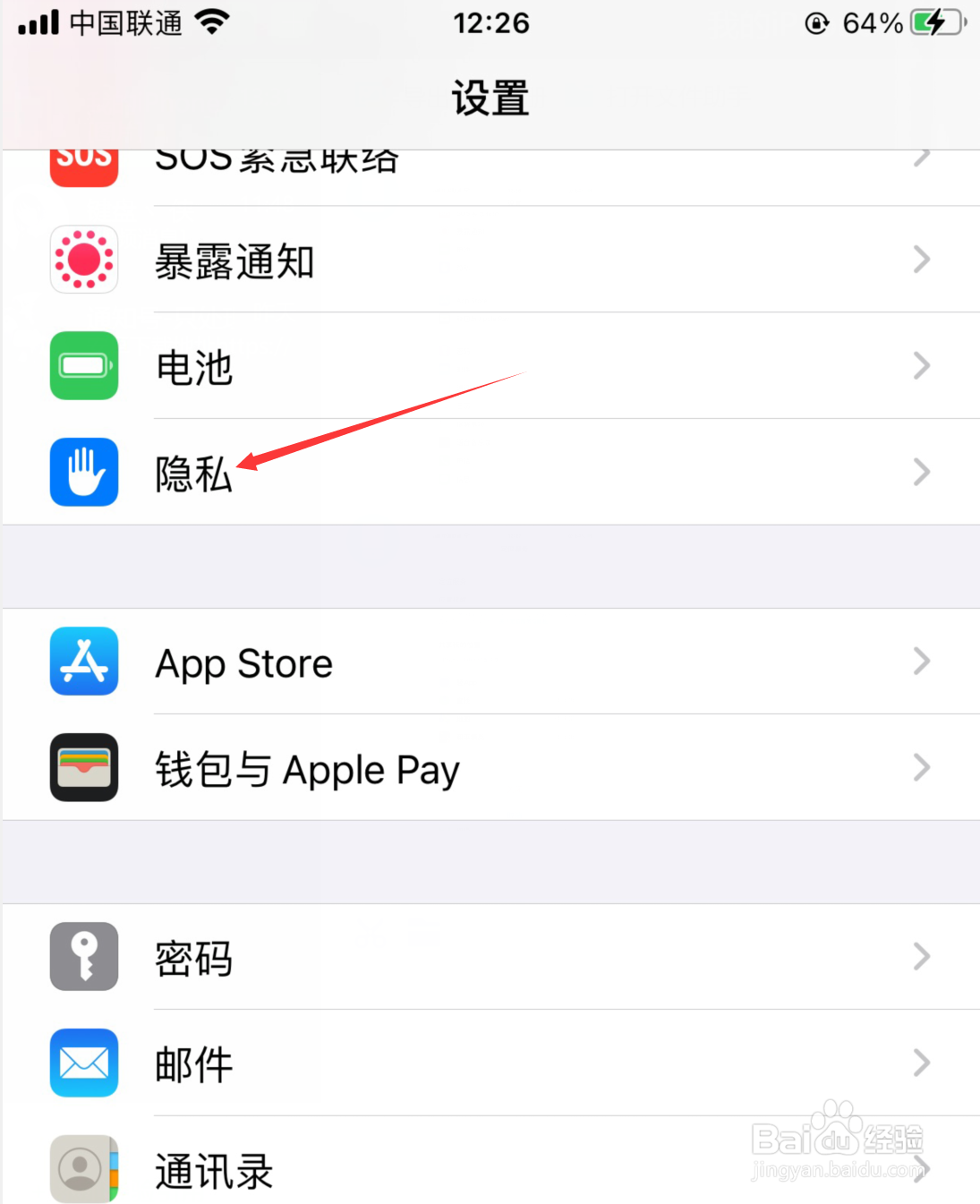Expand the 隐私 row chevron
The width and height of the screenshot is (980, 1204).
922,473
